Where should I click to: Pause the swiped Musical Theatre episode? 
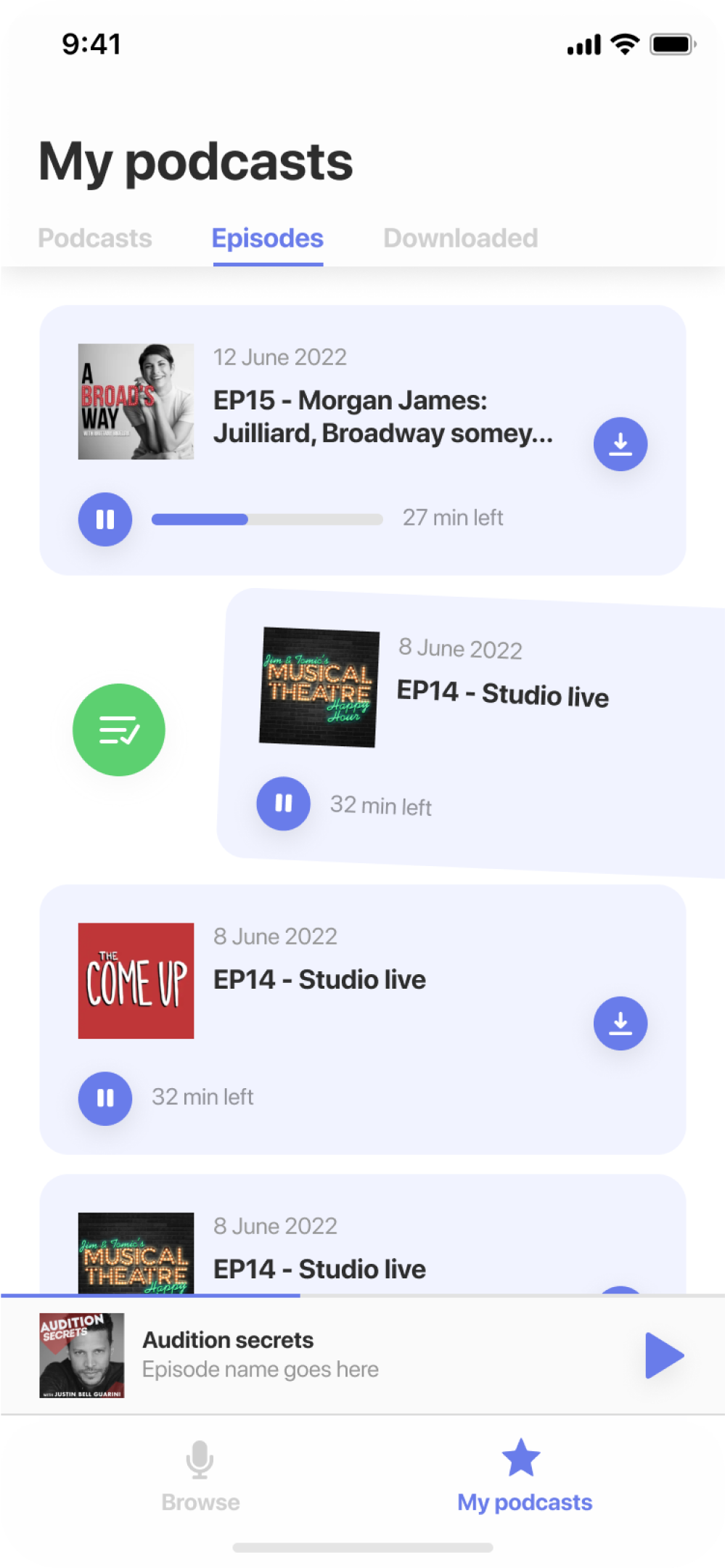pyautogui.click(x=283, y=803)
